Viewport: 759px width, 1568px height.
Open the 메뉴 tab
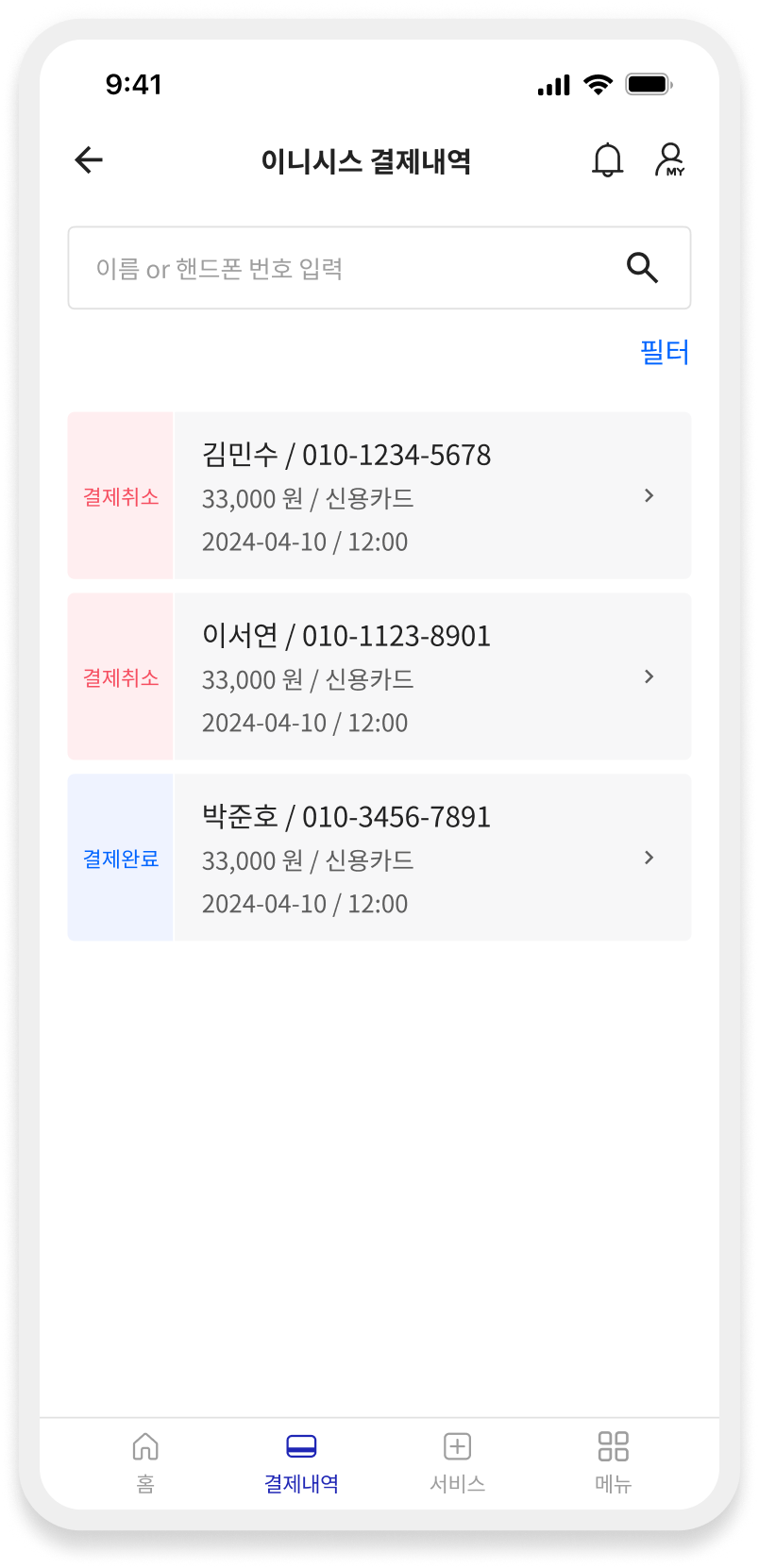click(x=613, y=1461)
